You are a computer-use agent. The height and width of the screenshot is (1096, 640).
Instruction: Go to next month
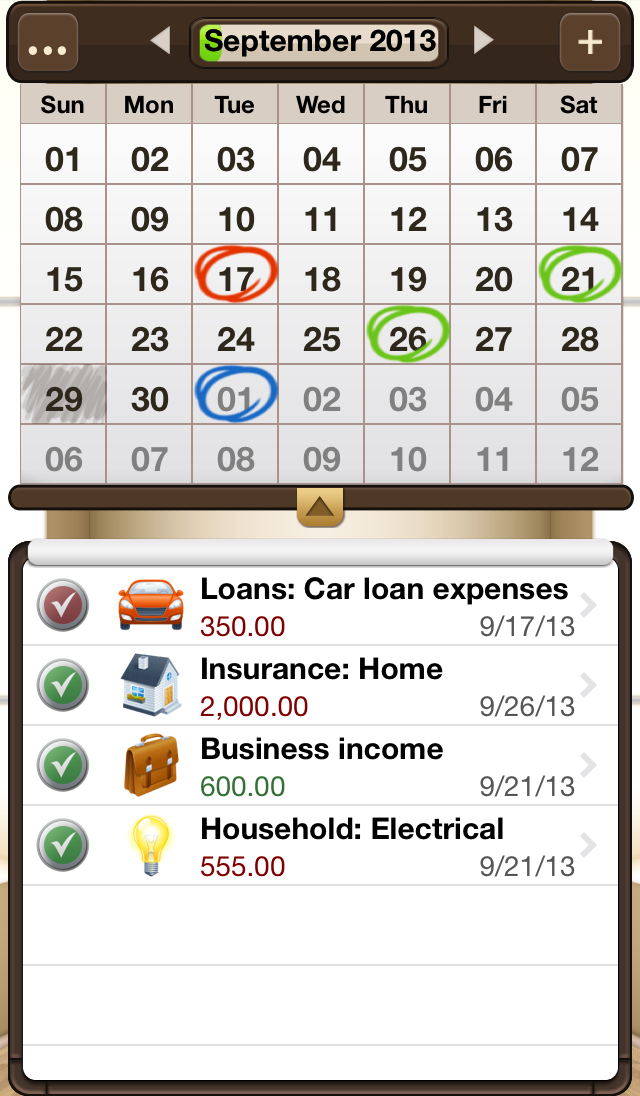coord(483,41)
